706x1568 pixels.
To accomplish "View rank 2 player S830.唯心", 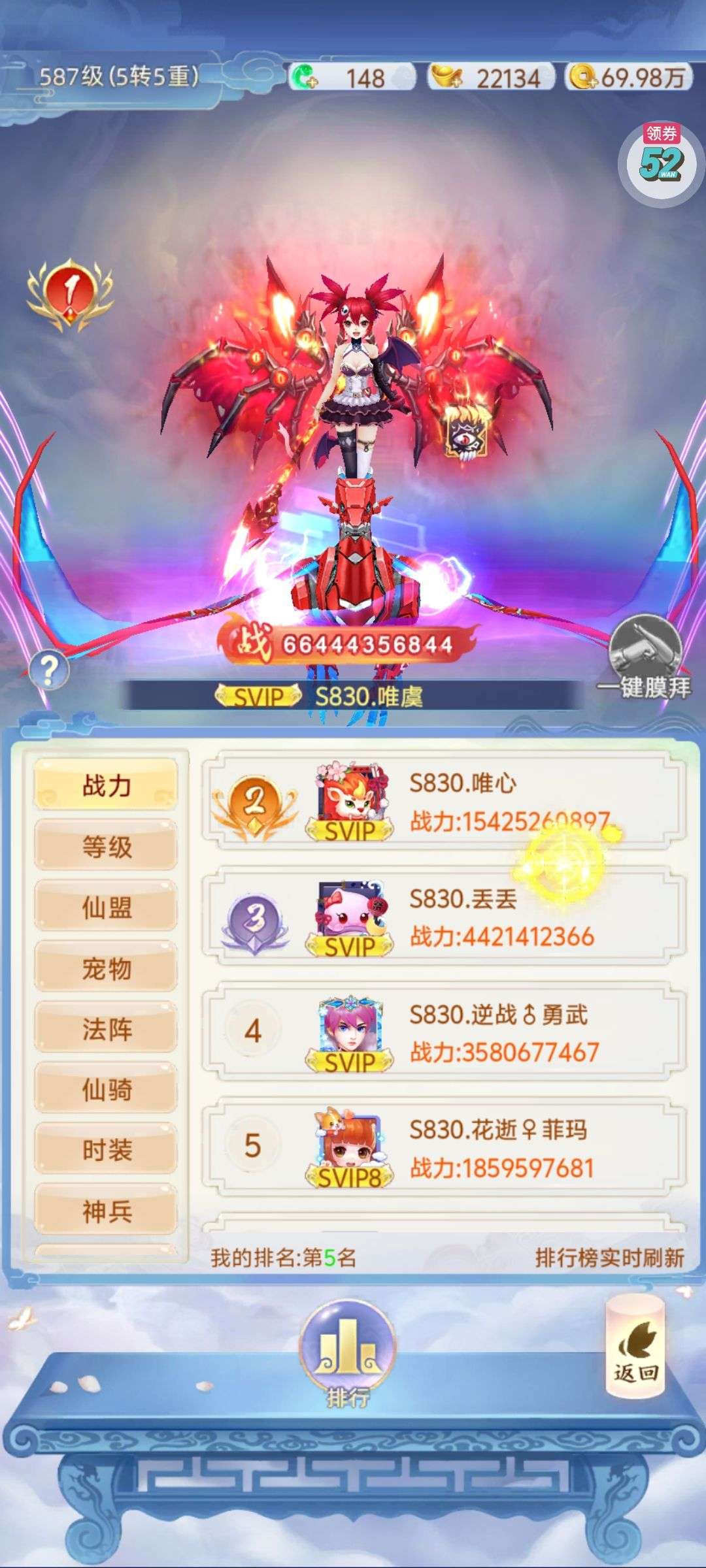I will point(445,800).
